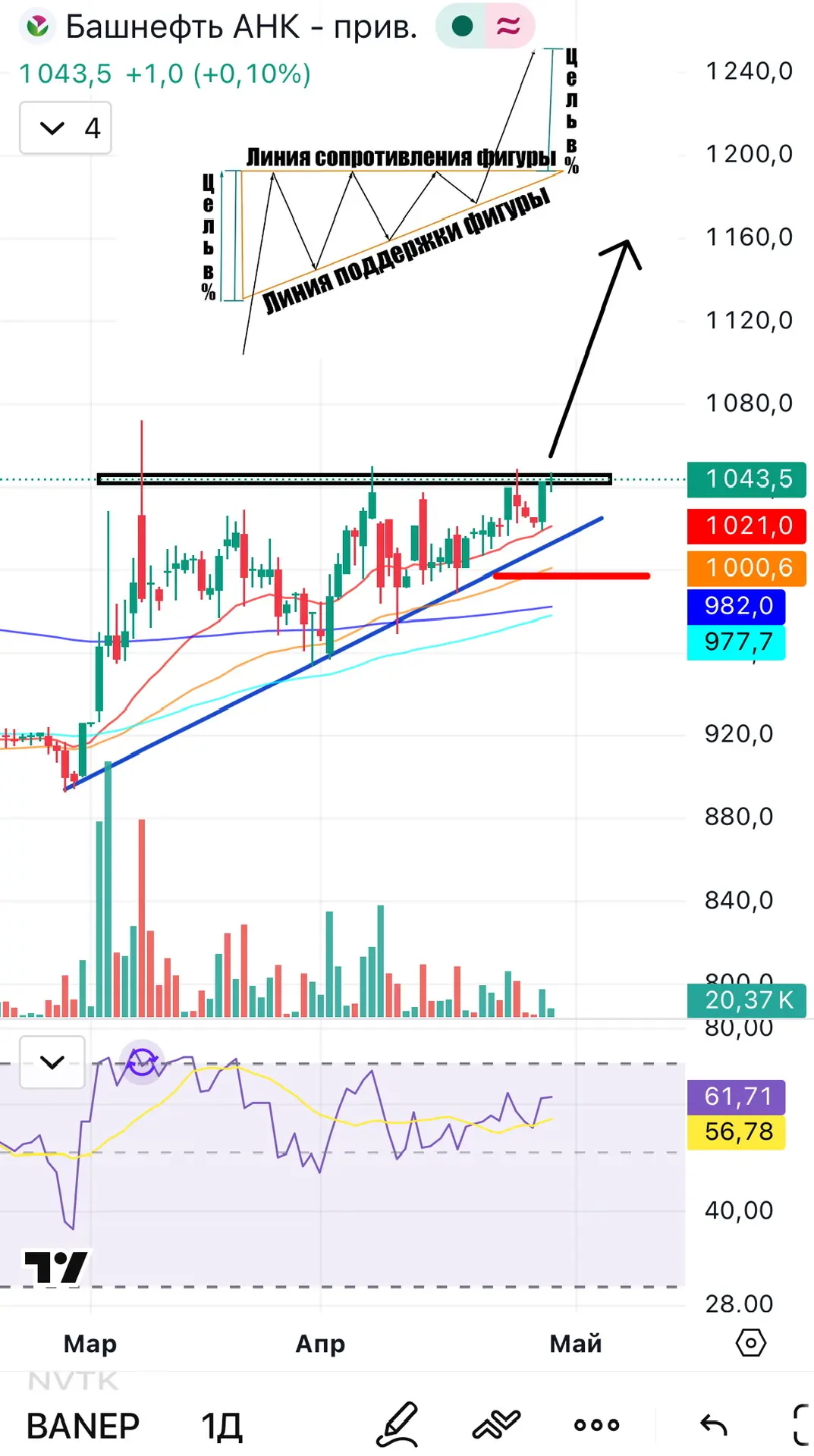Change the 1Д chart timeframe
The image size is (814, 1456).
(222, 1426)
